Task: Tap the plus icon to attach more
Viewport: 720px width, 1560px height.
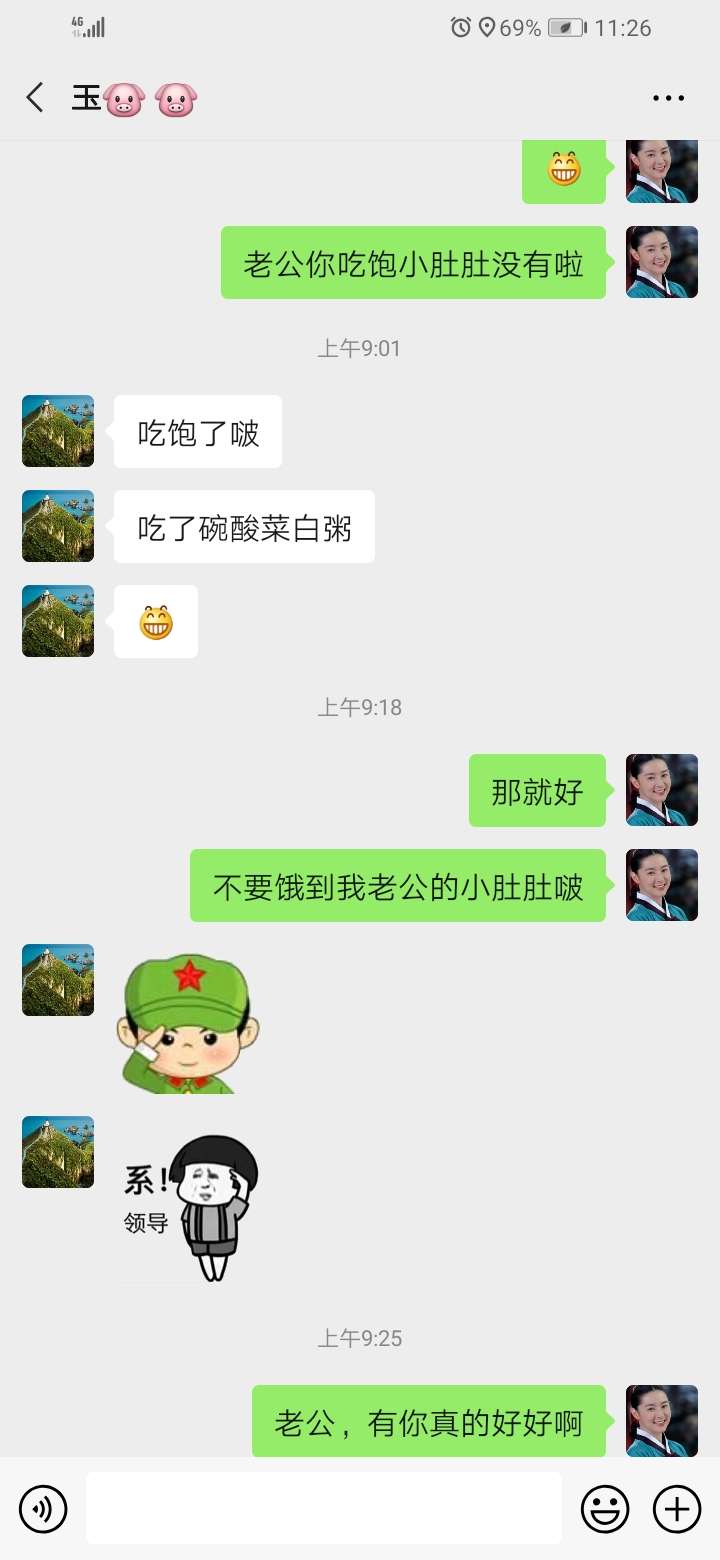Action: [677, 1508]
